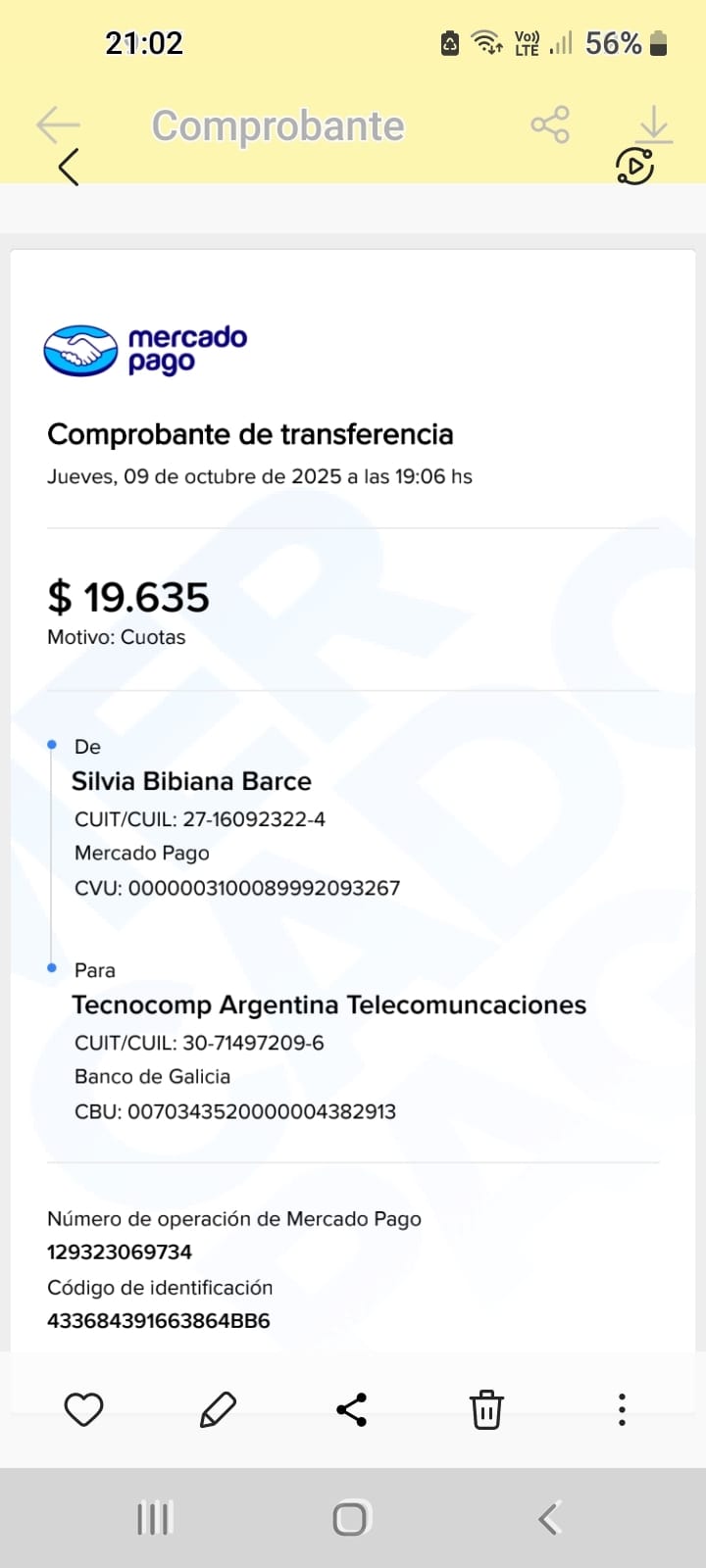Viewport: 706px width, 1568px height.
Task: Share this image from the bottom toolbar
Action: point(352,1409)
